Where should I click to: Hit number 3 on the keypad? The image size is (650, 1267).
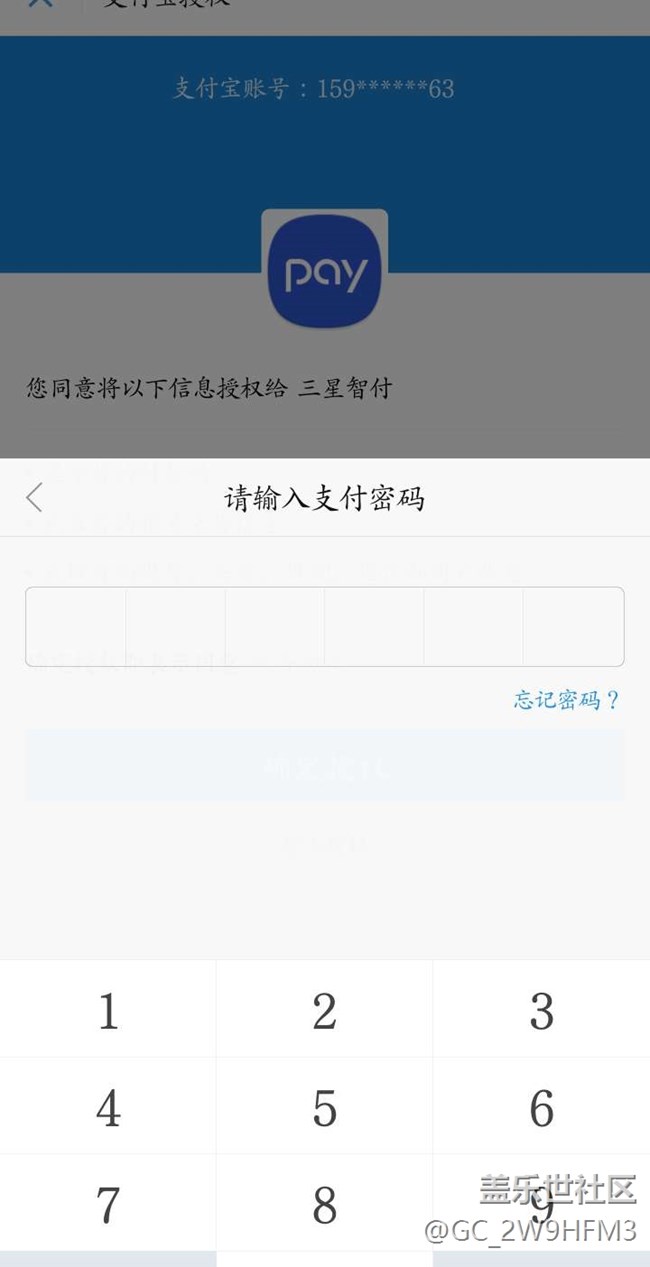[541, 1011]
